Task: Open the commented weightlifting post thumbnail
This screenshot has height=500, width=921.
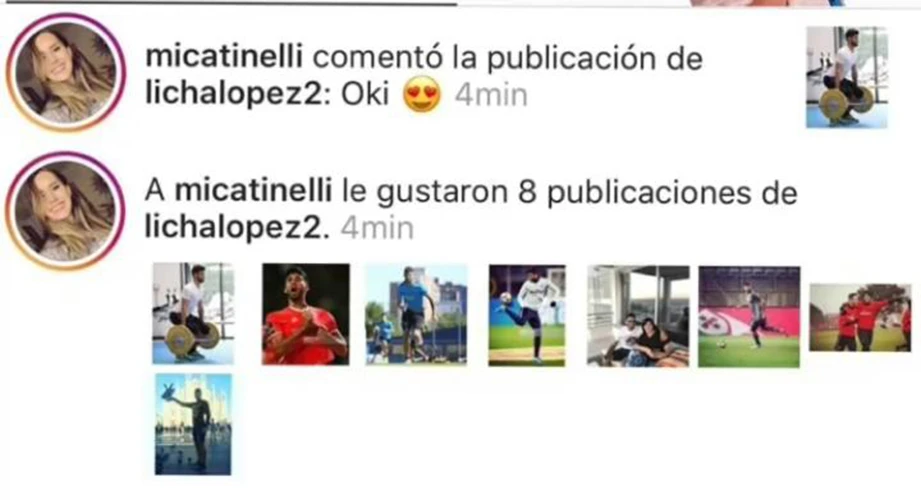Action: (x=846, y=77)
